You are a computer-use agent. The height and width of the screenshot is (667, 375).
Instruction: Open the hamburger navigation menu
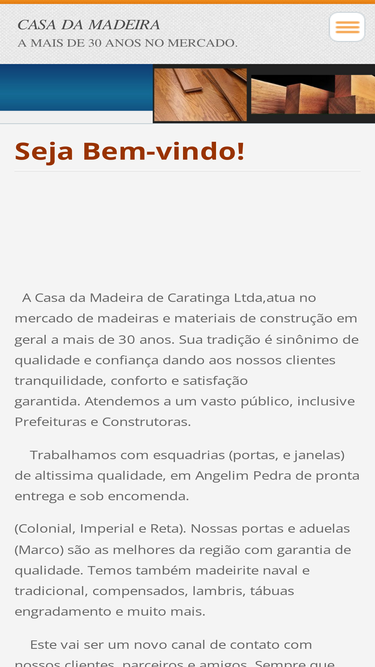tap(347, 27)
